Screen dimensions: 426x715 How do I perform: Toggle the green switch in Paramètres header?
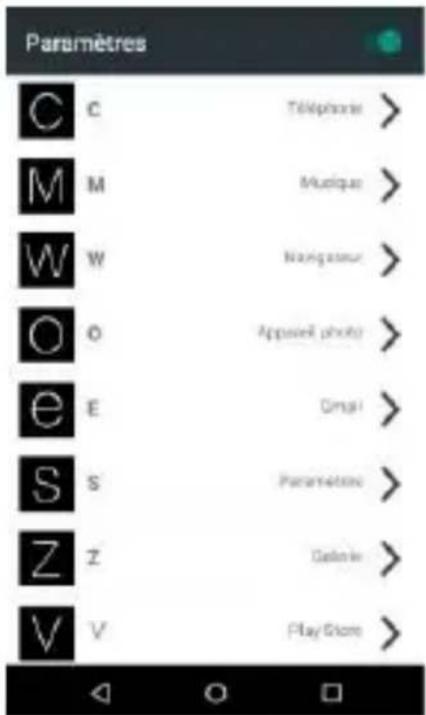pyautogui.click(x=387, y=42)
